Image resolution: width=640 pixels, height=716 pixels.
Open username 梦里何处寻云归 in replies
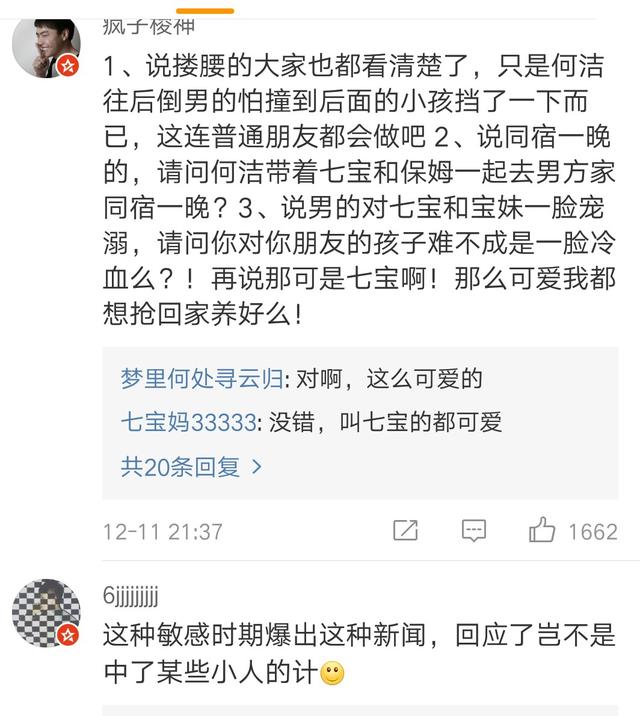click(x=200, y=379)
